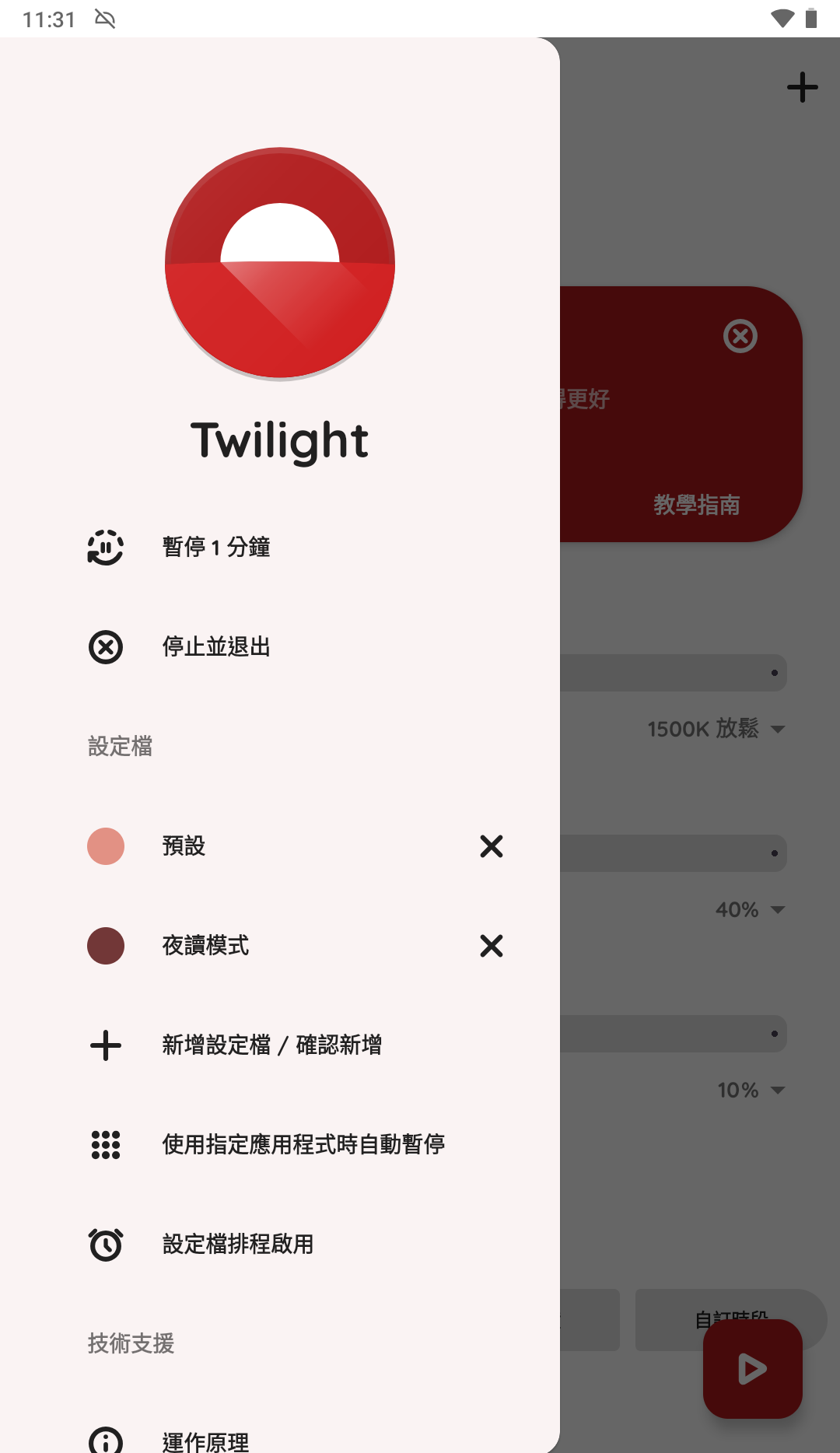Dismiss the tutorial card with circled X

point(740,336)
